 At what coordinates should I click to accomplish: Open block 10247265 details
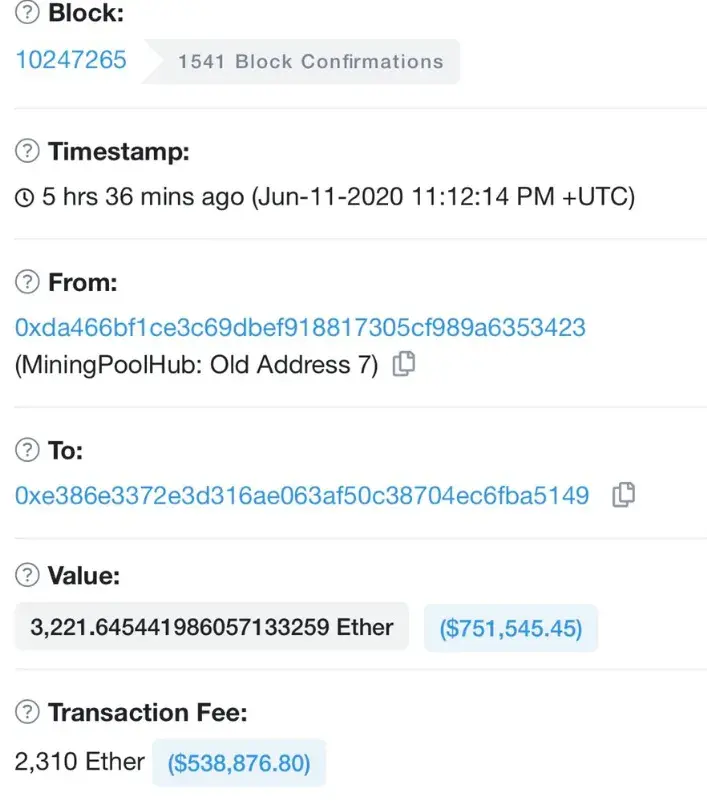pyautogui.click(x=71, y=60)
